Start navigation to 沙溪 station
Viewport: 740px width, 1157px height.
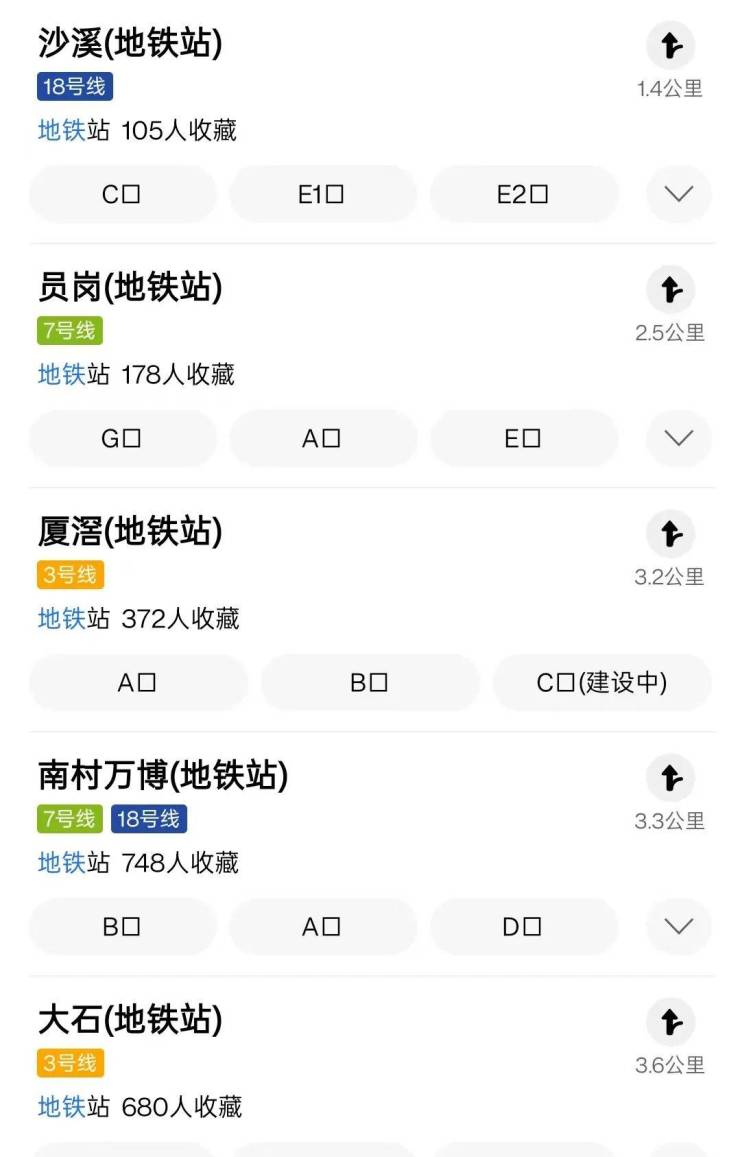[x=670, y=46]
